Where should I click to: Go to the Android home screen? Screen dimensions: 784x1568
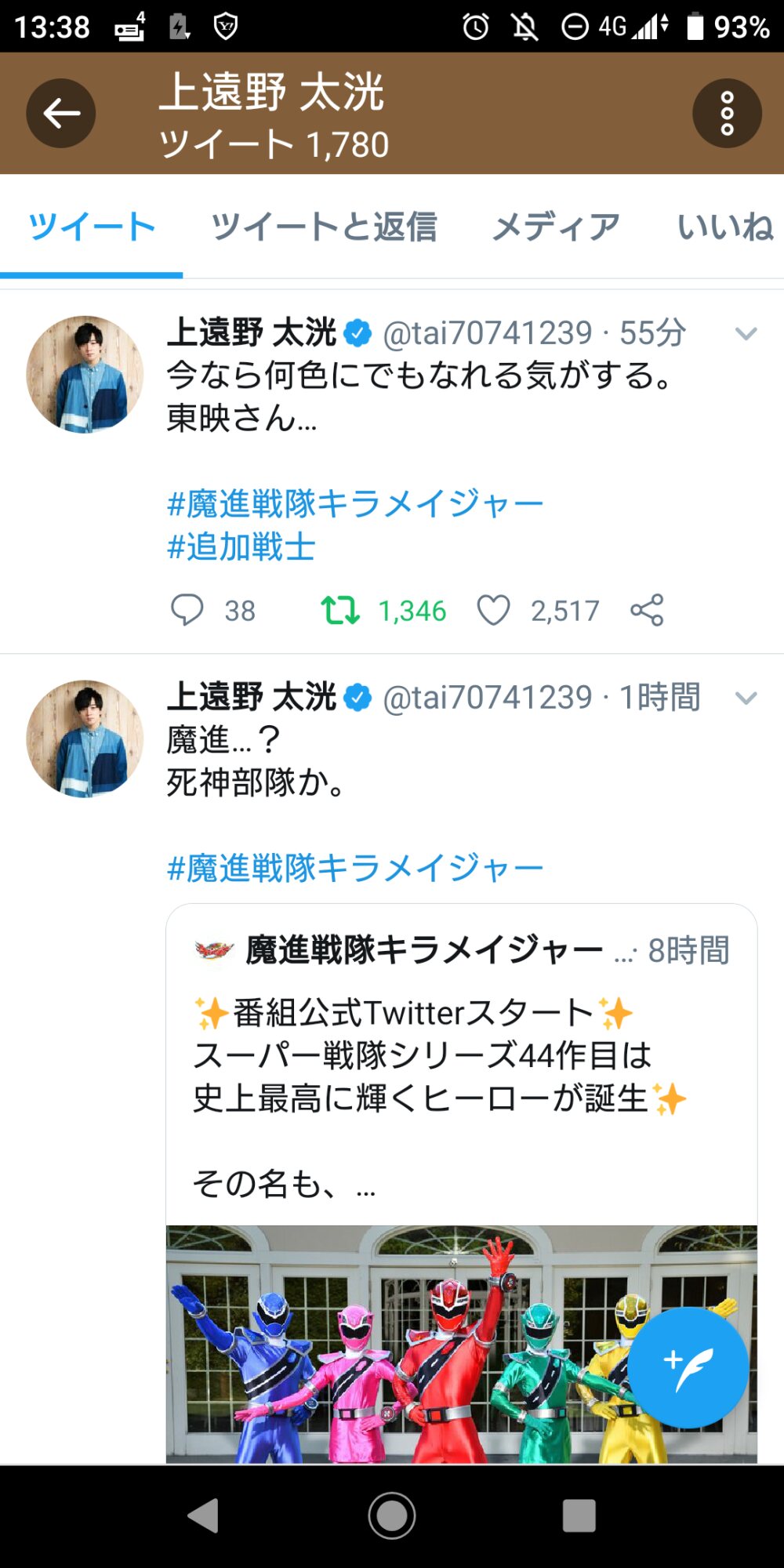(x=392, y=1515)
